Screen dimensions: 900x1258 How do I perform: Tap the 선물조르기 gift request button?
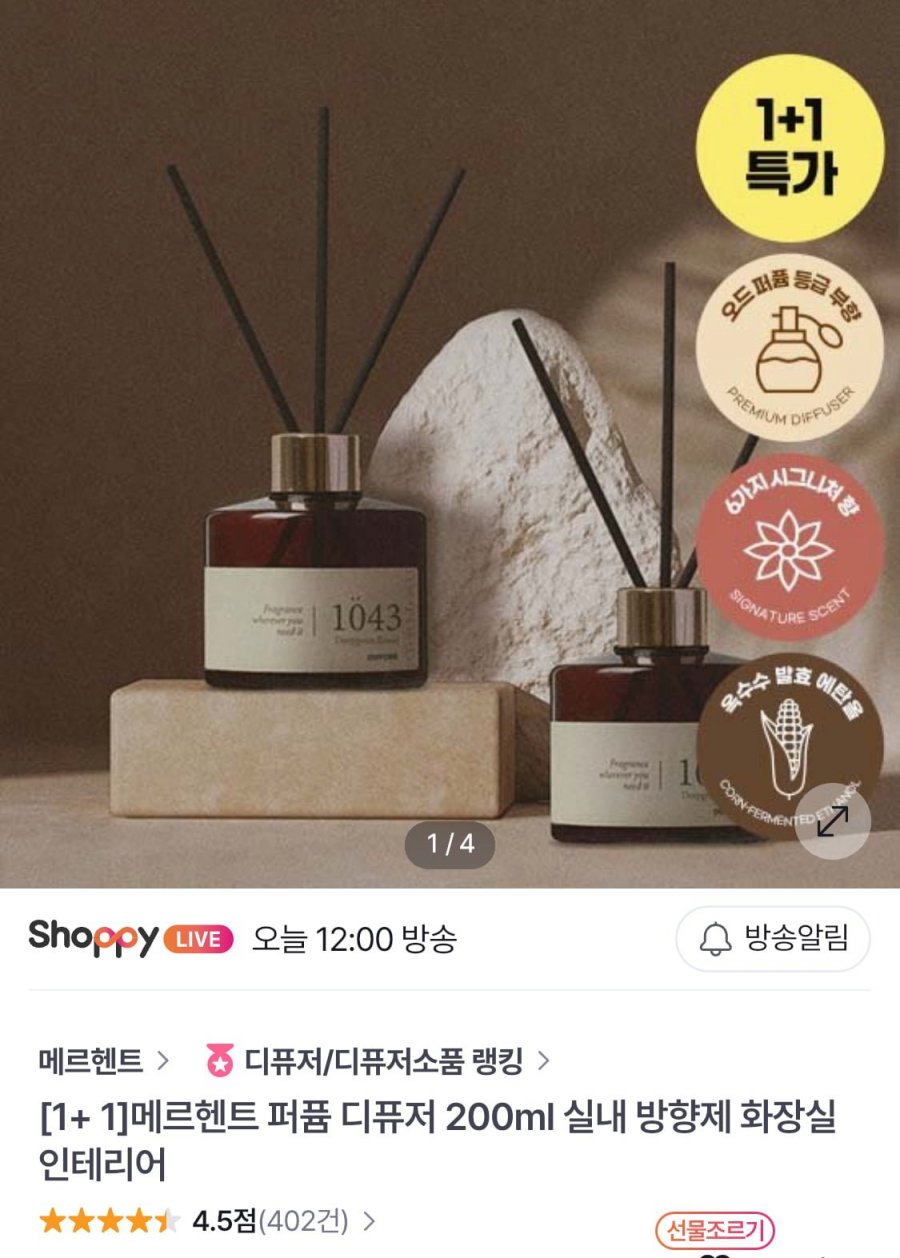(x=715, y=1229)
